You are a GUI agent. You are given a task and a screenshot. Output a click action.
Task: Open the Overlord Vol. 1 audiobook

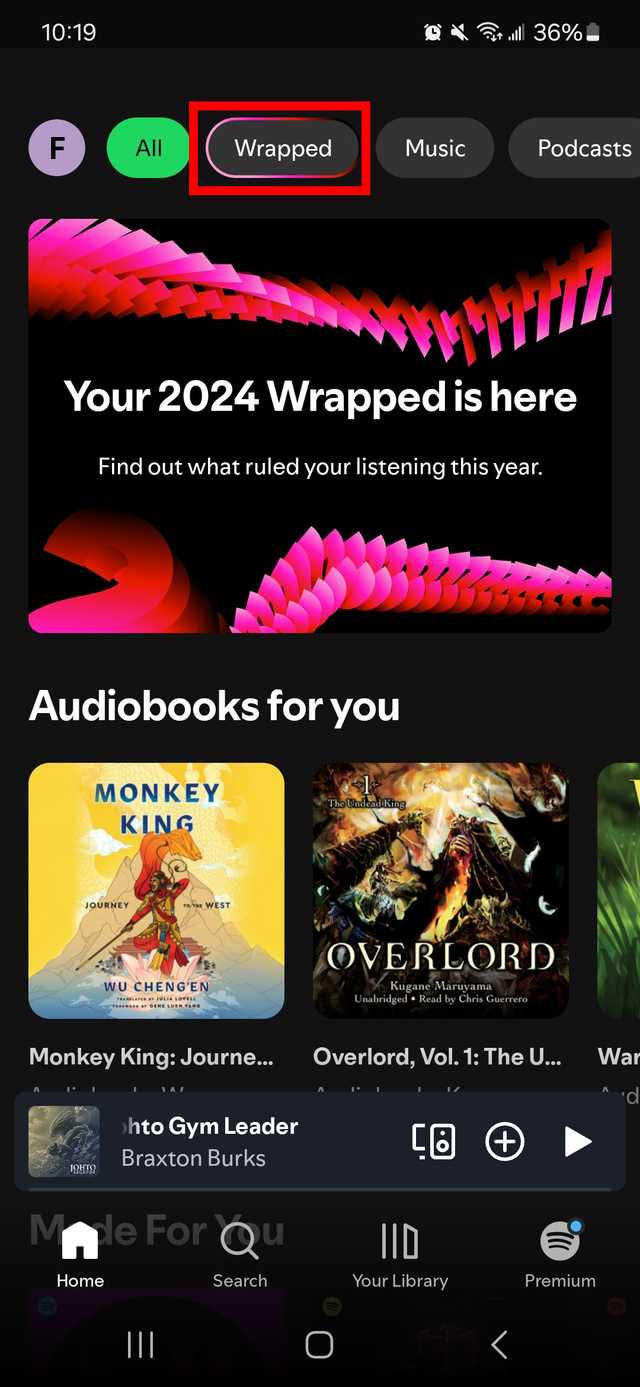click(440, 890)
